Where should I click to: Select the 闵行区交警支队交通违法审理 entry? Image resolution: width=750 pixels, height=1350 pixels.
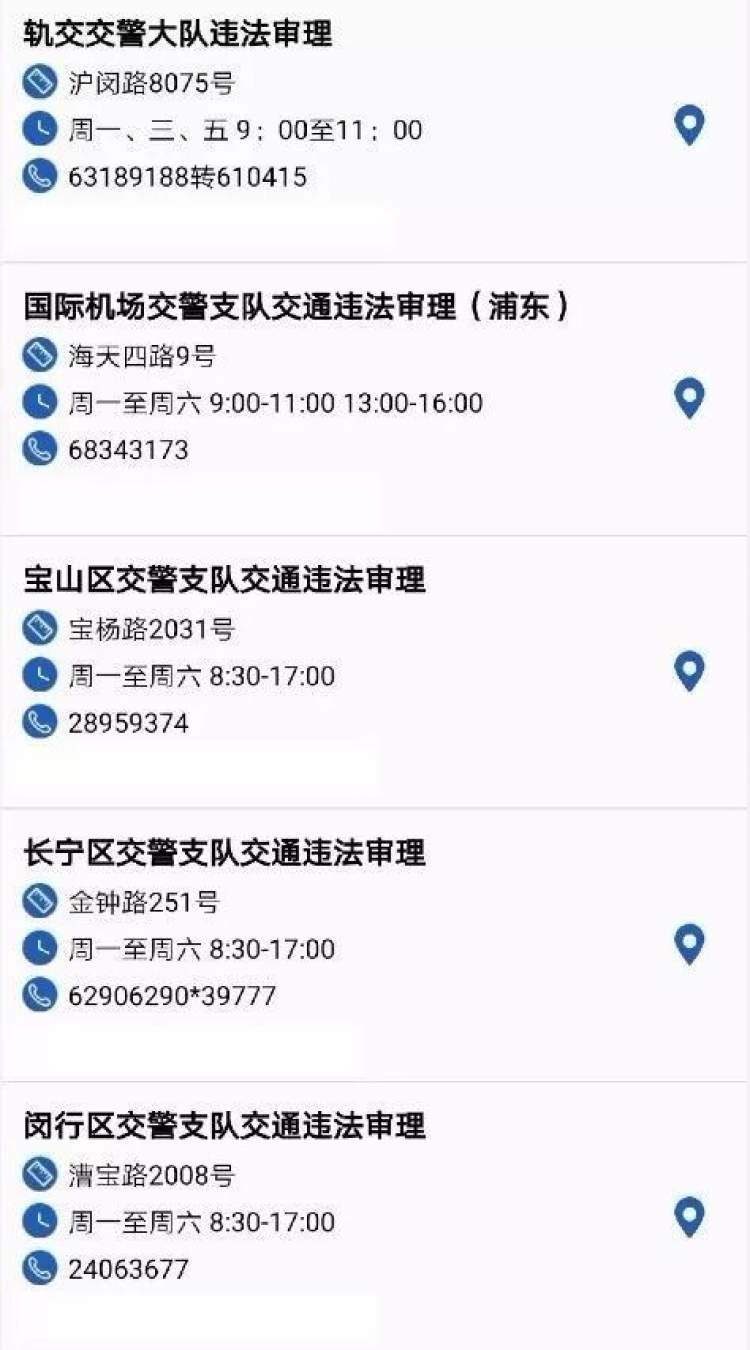click(375, 1216)
